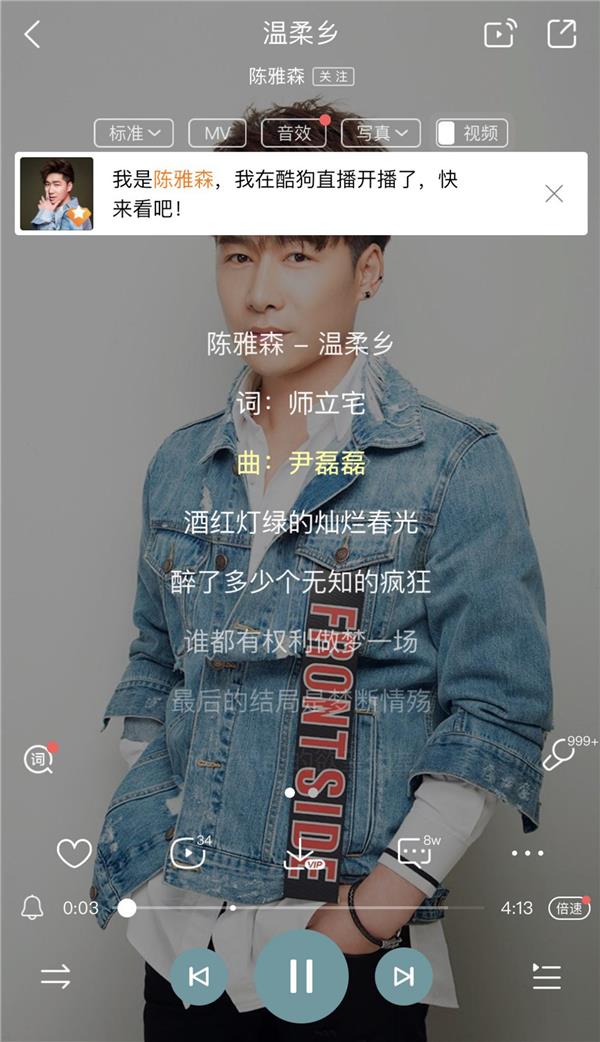Open 陈雅森's live stream banner
The width and height of the screenshot is (600, 1042).
[290, 193]
